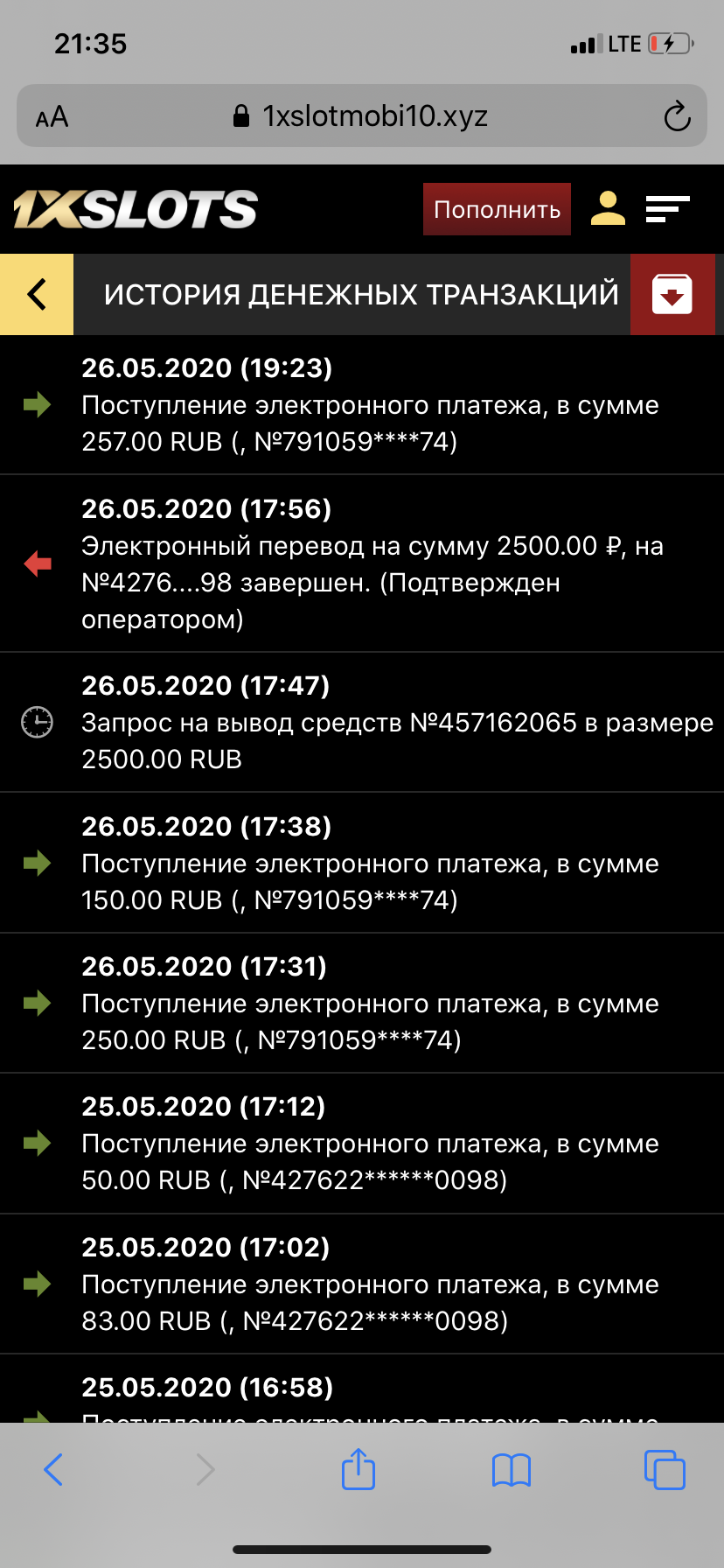
Task: Tap the red archive download icon
Action: [x=672, y=294]
